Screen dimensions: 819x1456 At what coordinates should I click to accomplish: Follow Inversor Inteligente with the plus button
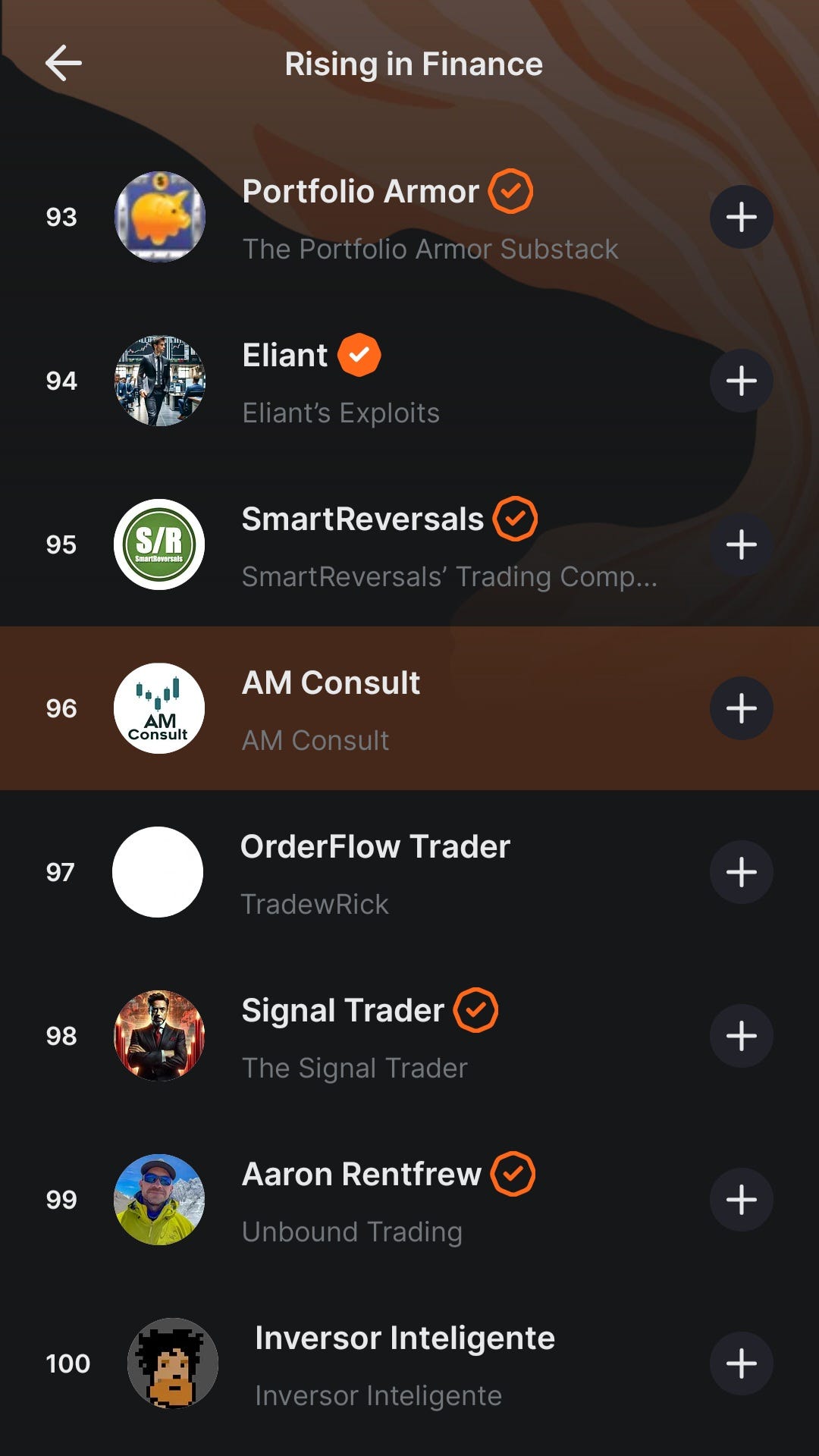pos(741,1363)
